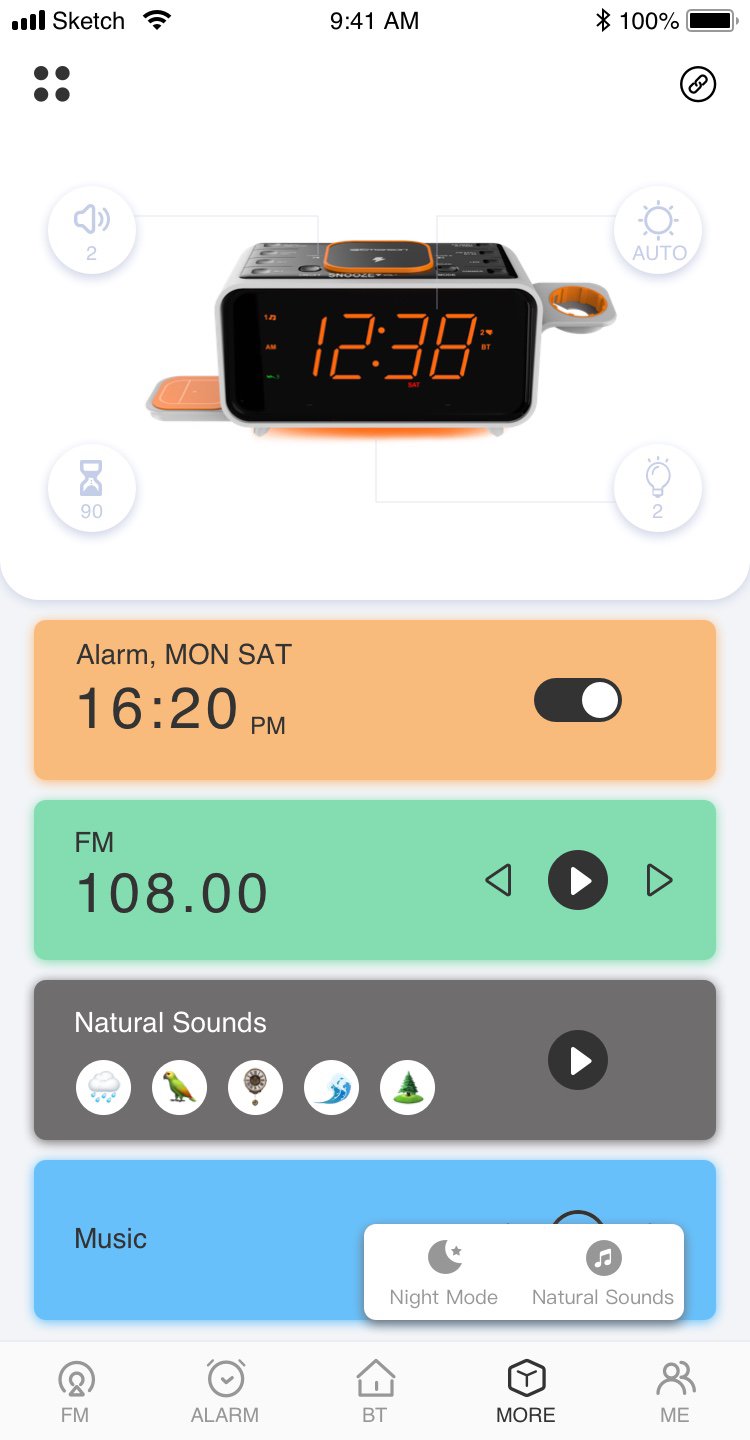
Task: Choose the forest tree sound
Action: tap(407, 1088)
